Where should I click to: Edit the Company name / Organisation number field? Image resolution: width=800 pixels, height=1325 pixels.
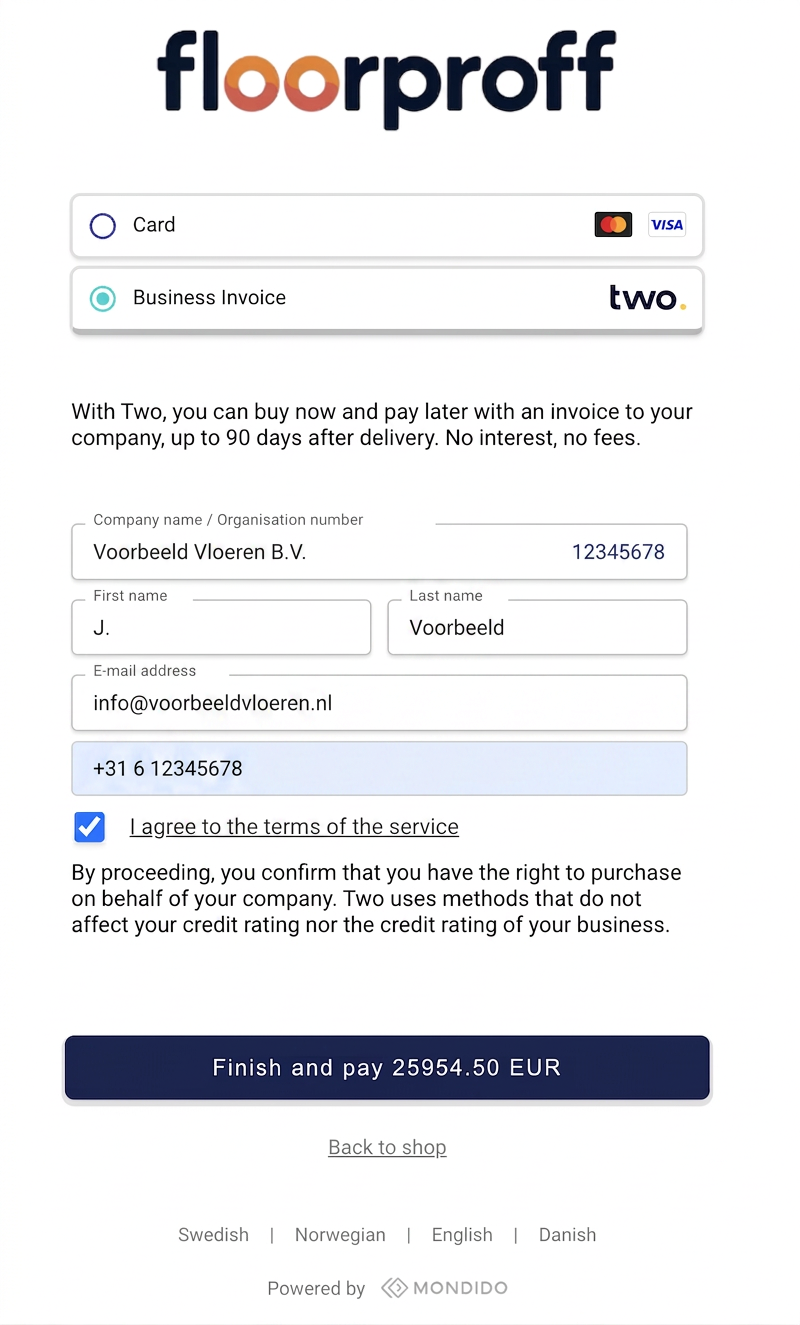click(379, 552)
